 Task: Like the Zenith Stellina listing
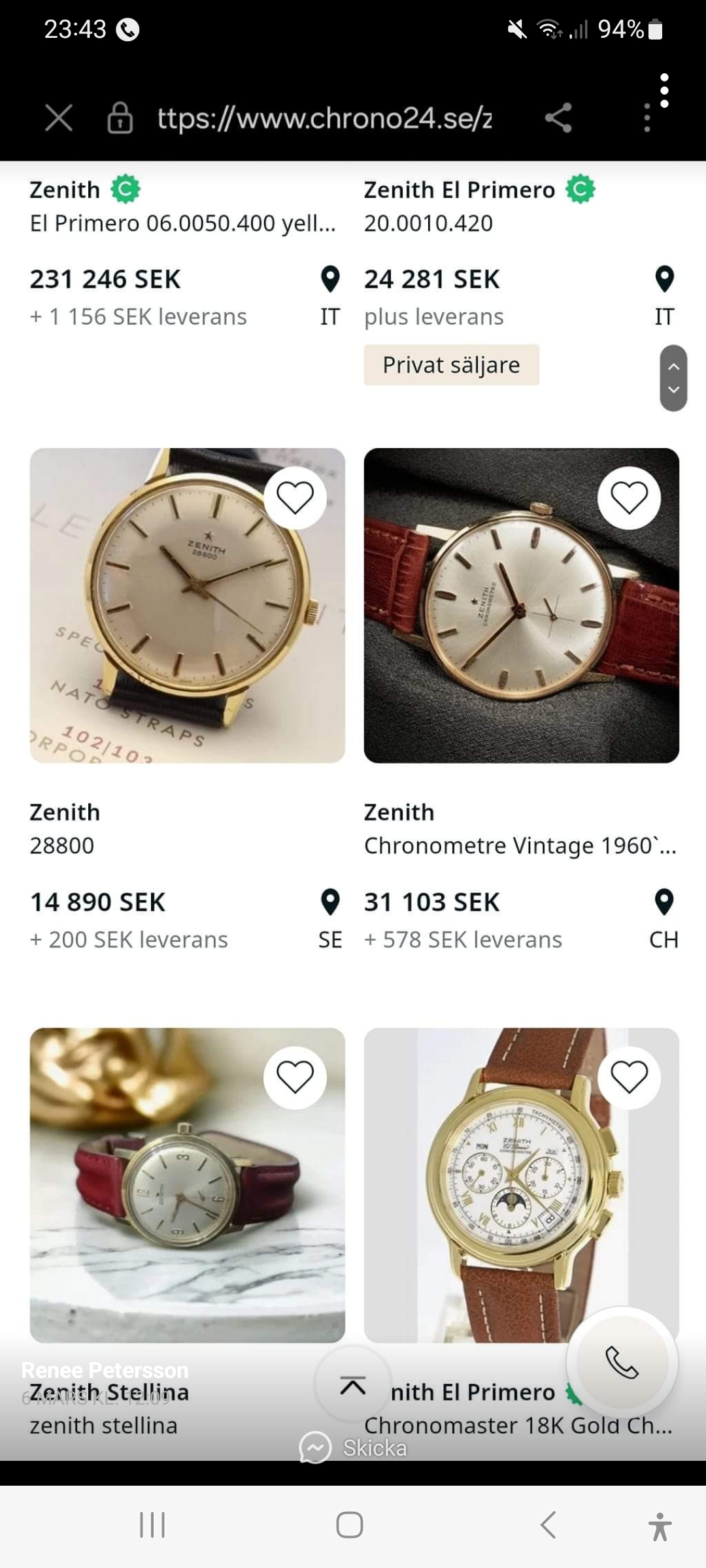(x=295, y=1078)
